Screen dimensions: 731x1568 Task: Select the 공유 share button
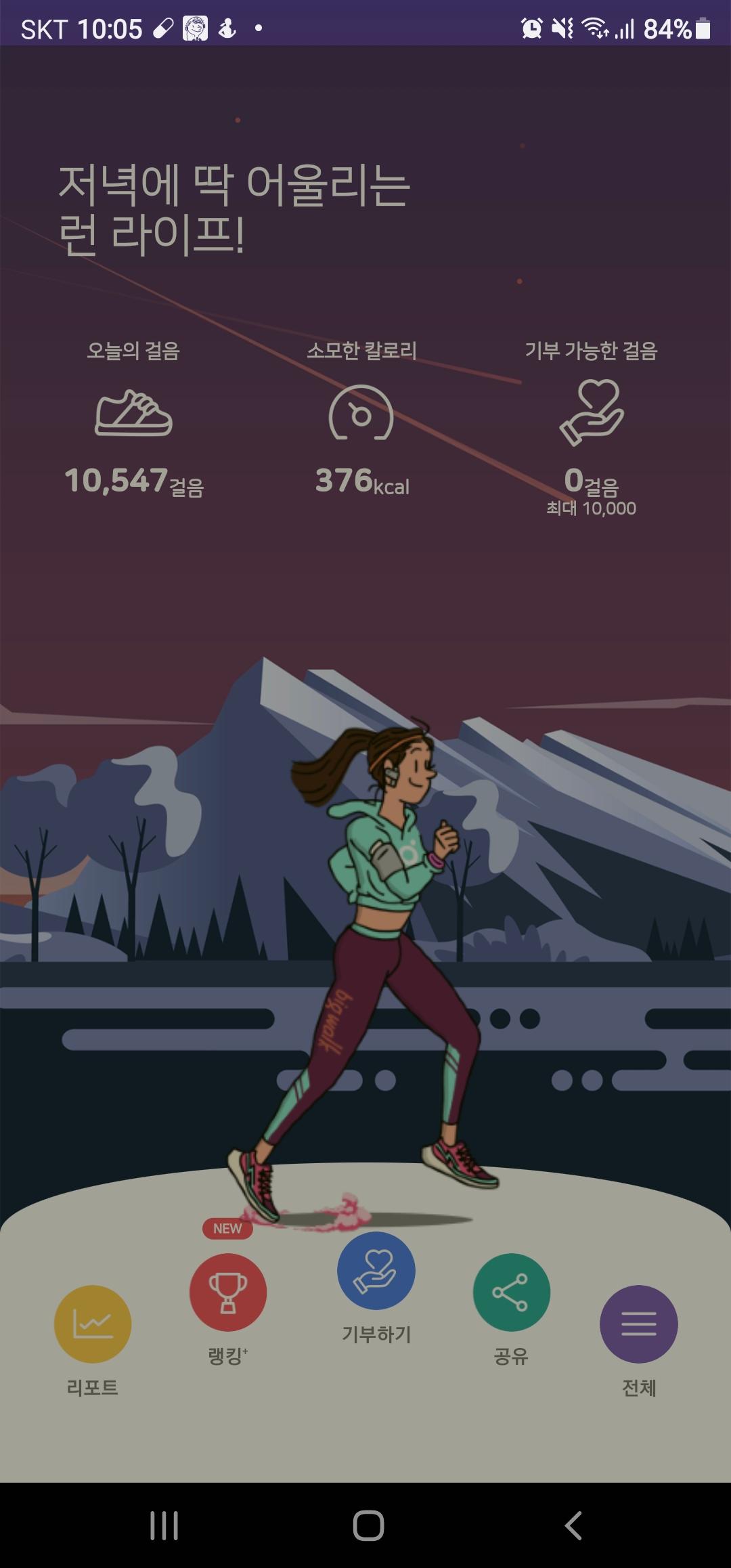pyautogui.click(x=511, y=1292)
